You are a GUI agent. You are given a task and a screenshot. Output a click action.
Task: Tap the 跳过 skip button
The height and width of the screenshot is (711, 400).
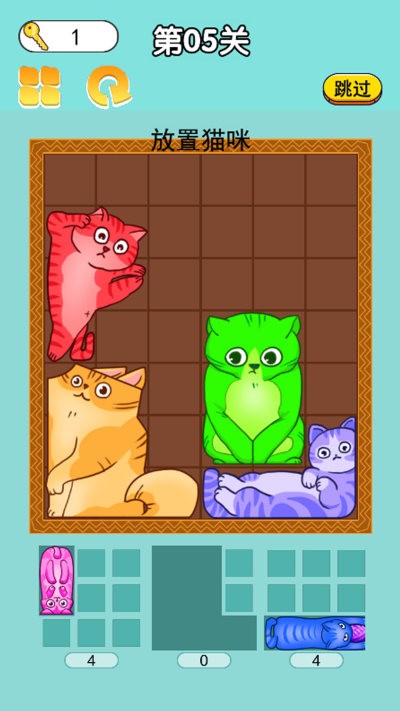point(352,89)
